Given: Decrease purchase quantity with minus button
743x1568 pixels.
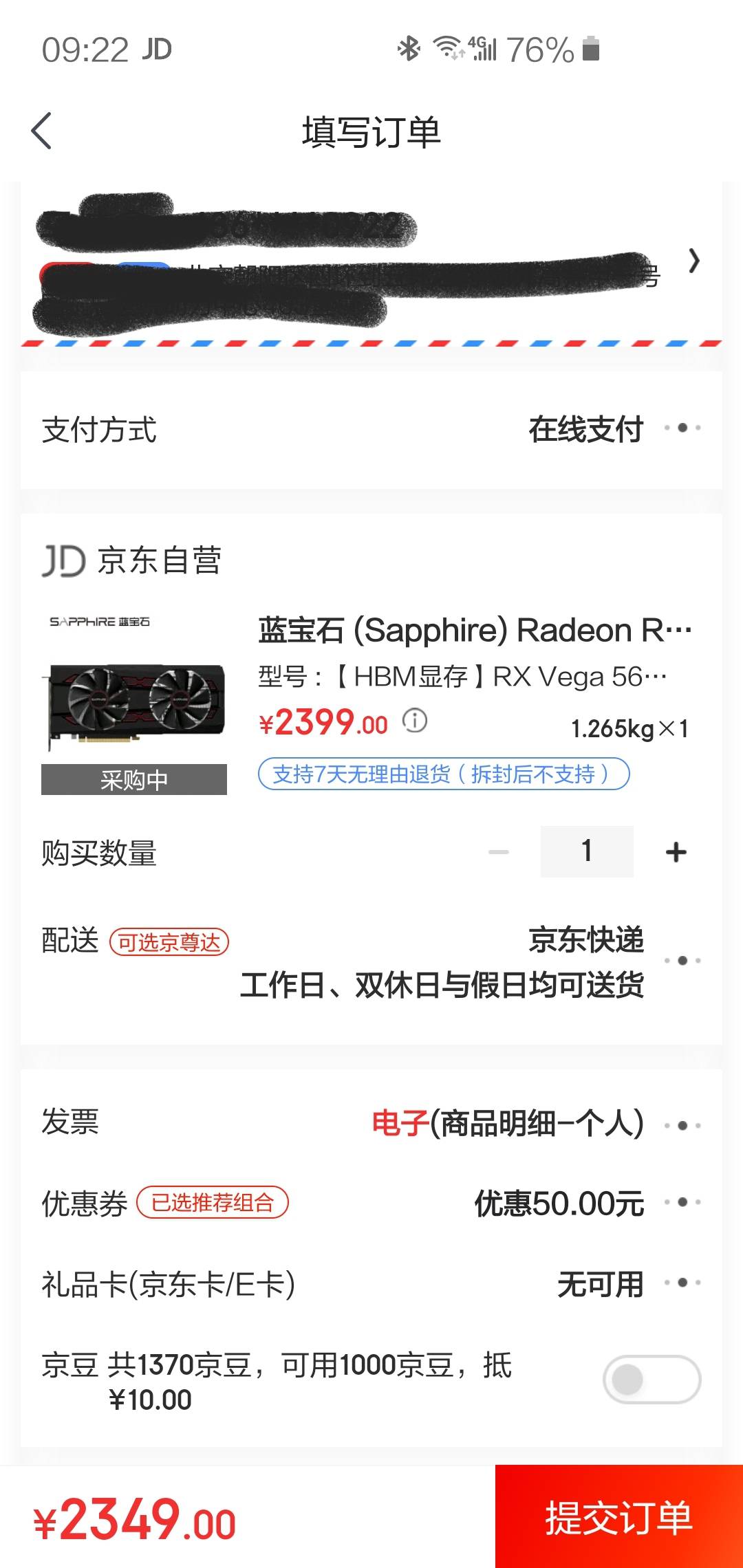Looking at the screenshot, I should coord(499,852).
